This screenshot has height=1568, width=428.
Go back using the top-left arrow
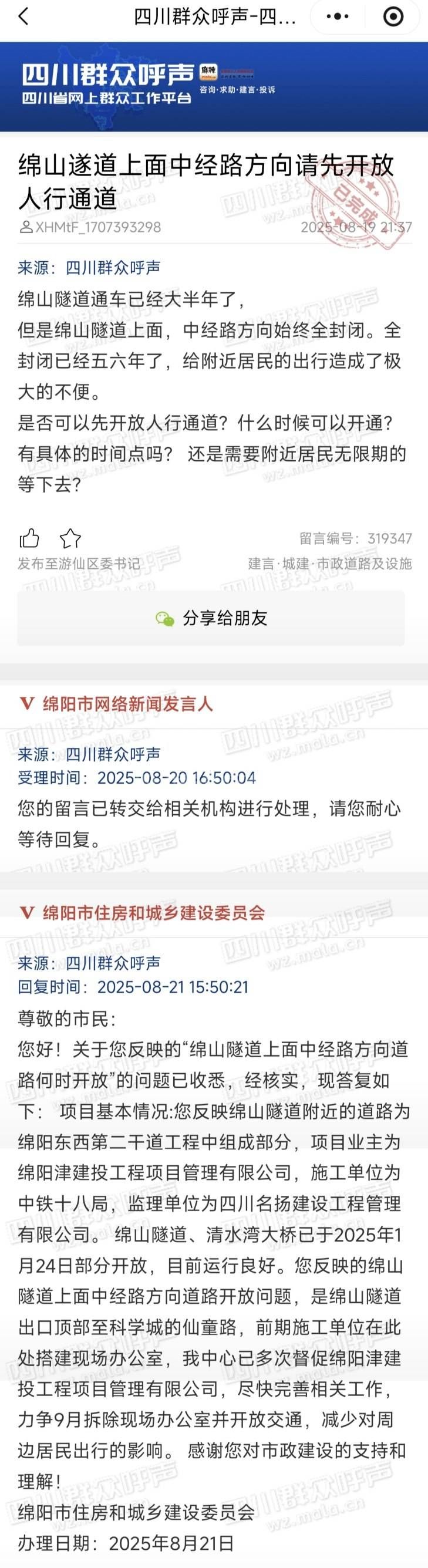pos(23,16)
